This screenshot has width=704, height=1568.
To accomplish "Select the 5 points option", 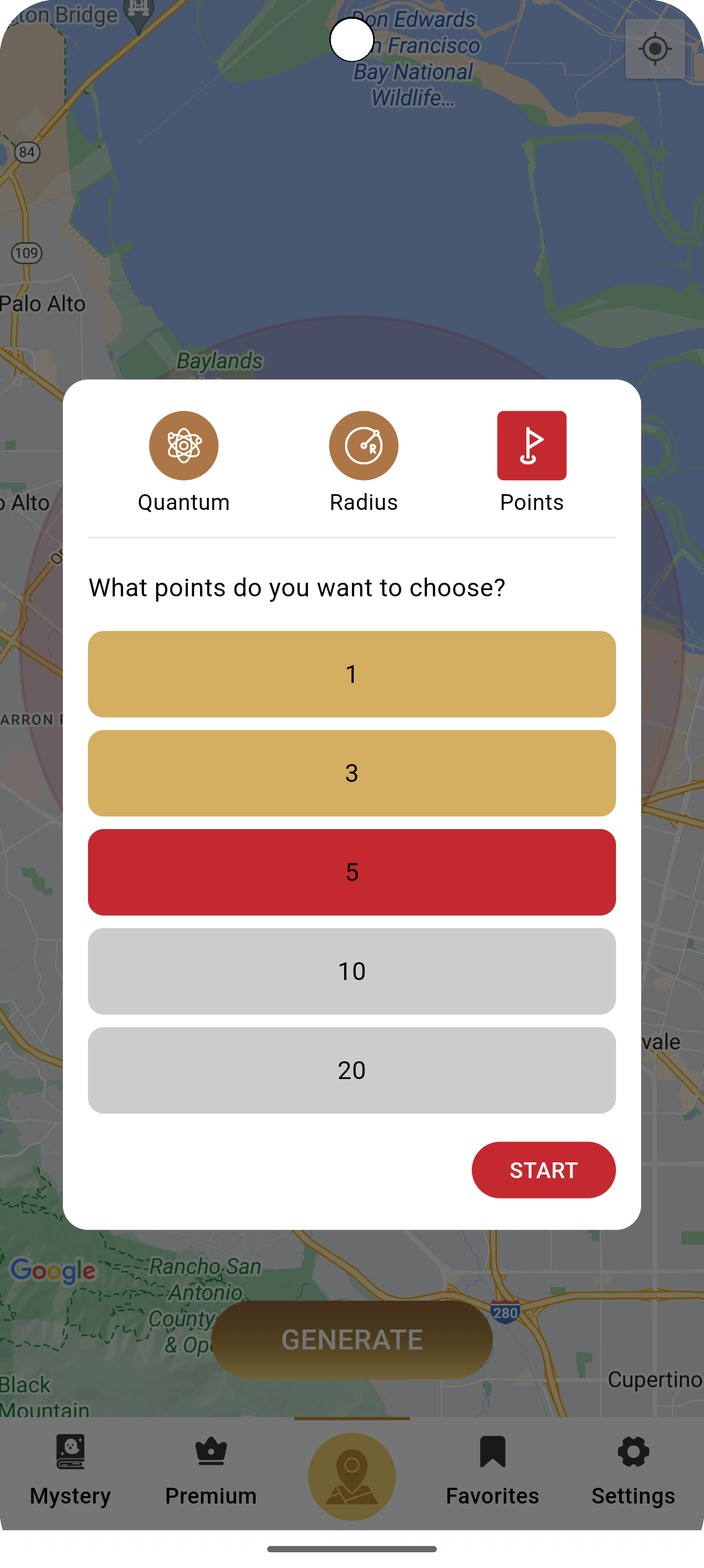I will point(351,872).
